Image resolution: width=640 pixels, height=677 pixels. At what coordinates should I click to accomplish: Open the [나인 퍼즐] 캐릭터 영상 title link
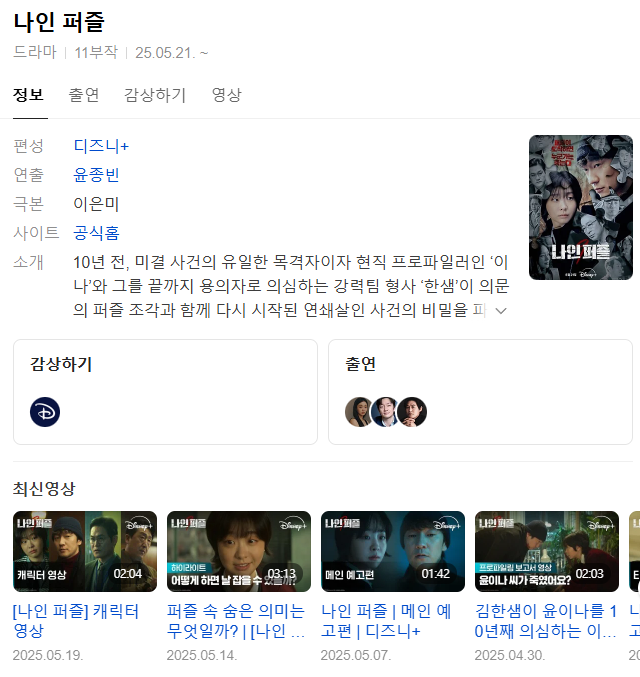pos(76,620)
